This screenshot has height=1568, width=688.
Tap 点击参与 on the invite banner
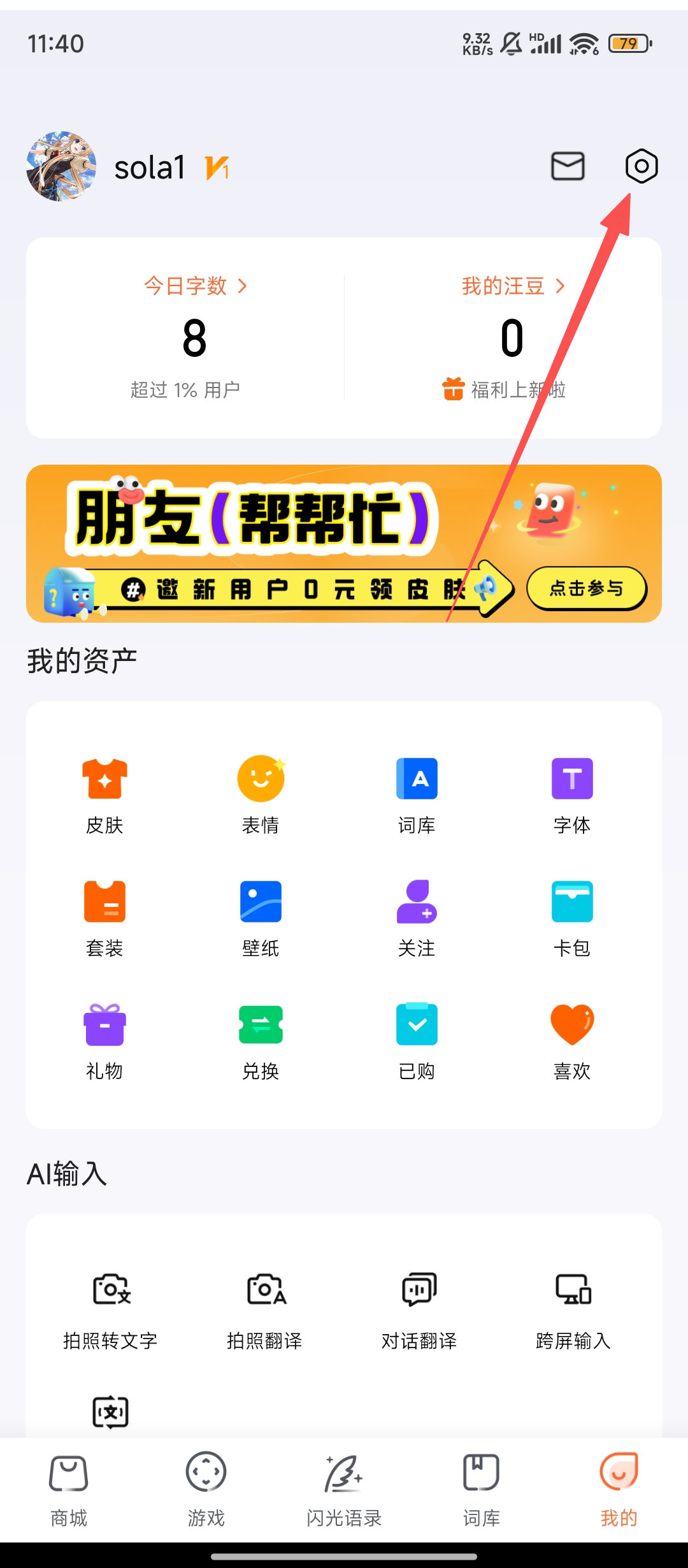click(586, 588)
